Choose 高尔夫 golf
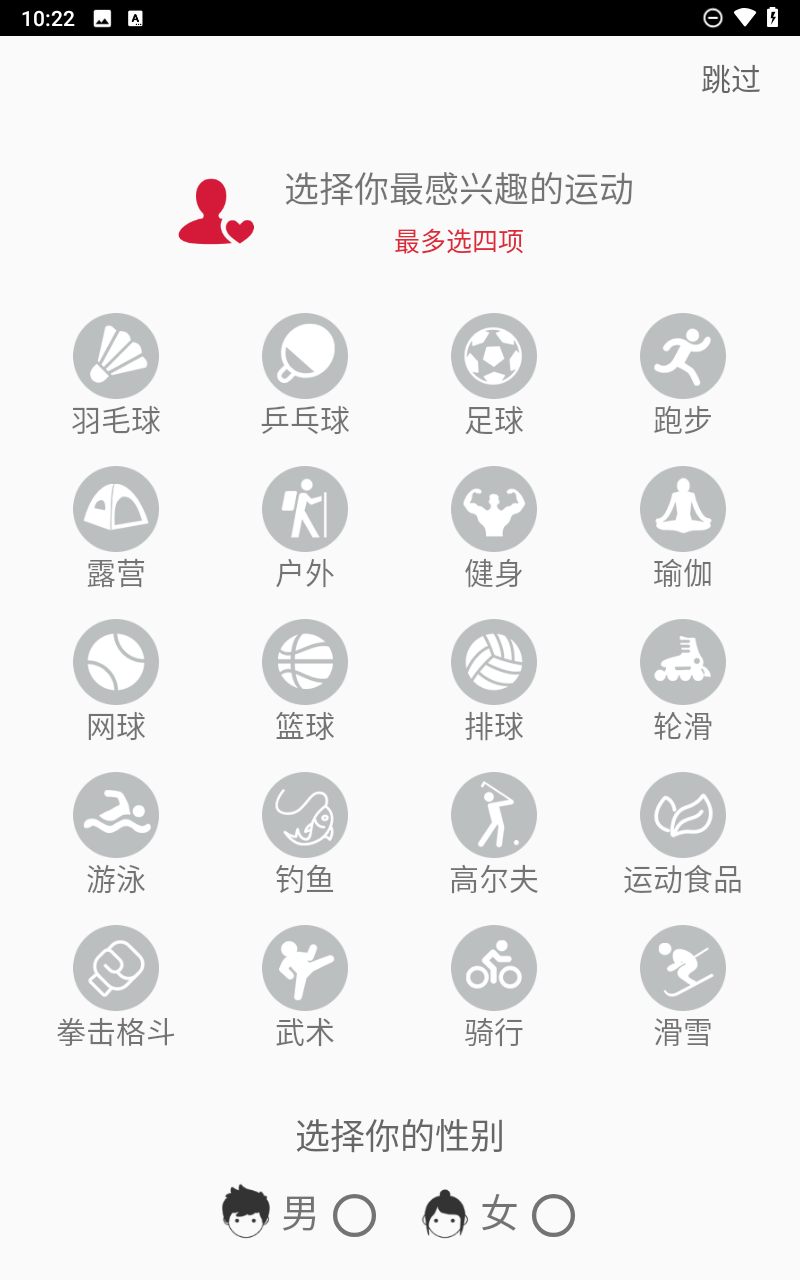 494,815
